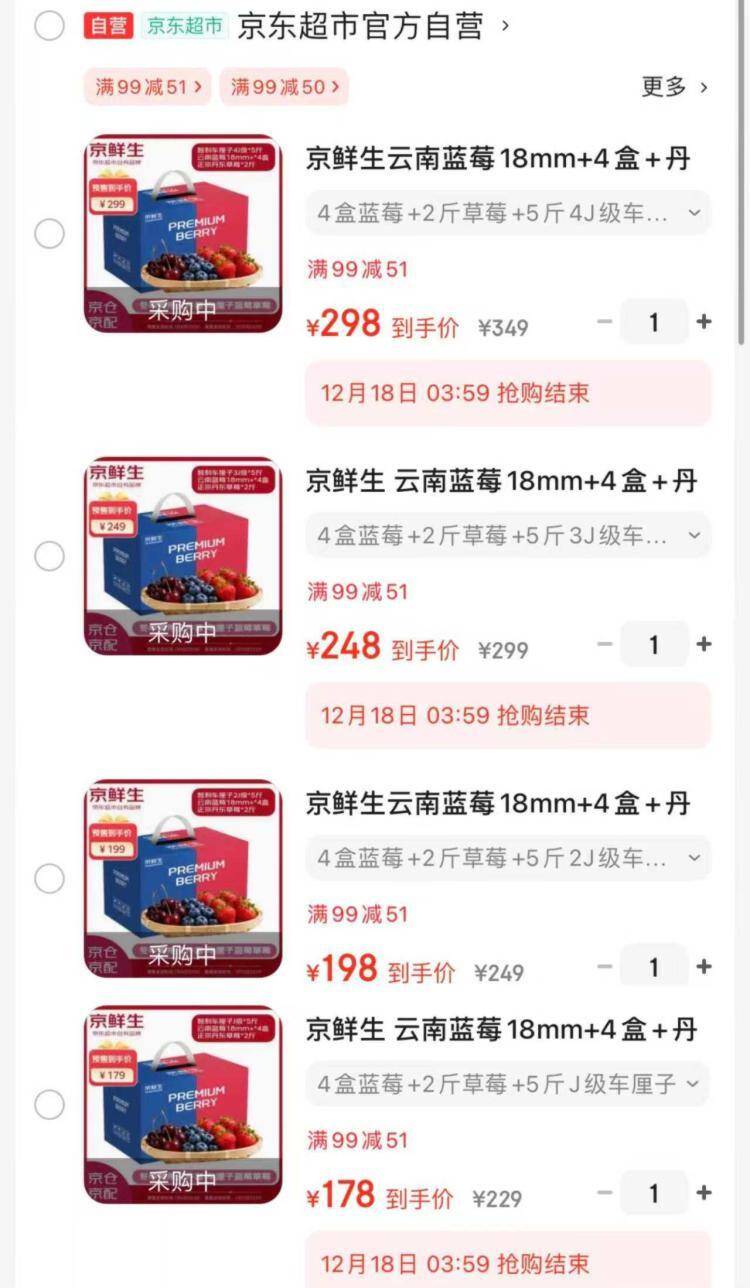Screen dimensions: 750x1288
Task: Increase quantity of the ¥248 item
Action: tap(704, 644)
